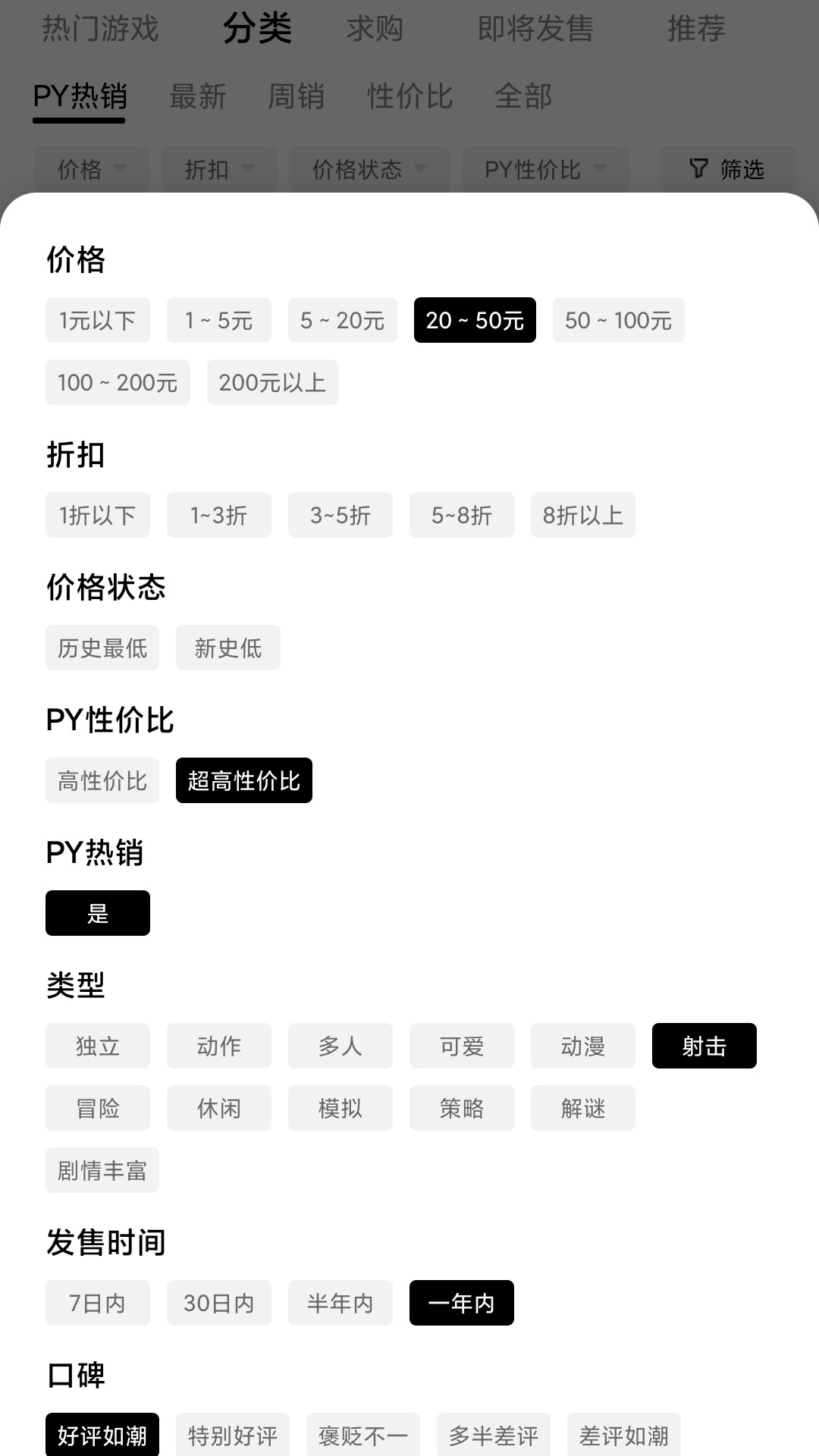Select the 剧情丰富 type chip

(x=102, y=1170)
